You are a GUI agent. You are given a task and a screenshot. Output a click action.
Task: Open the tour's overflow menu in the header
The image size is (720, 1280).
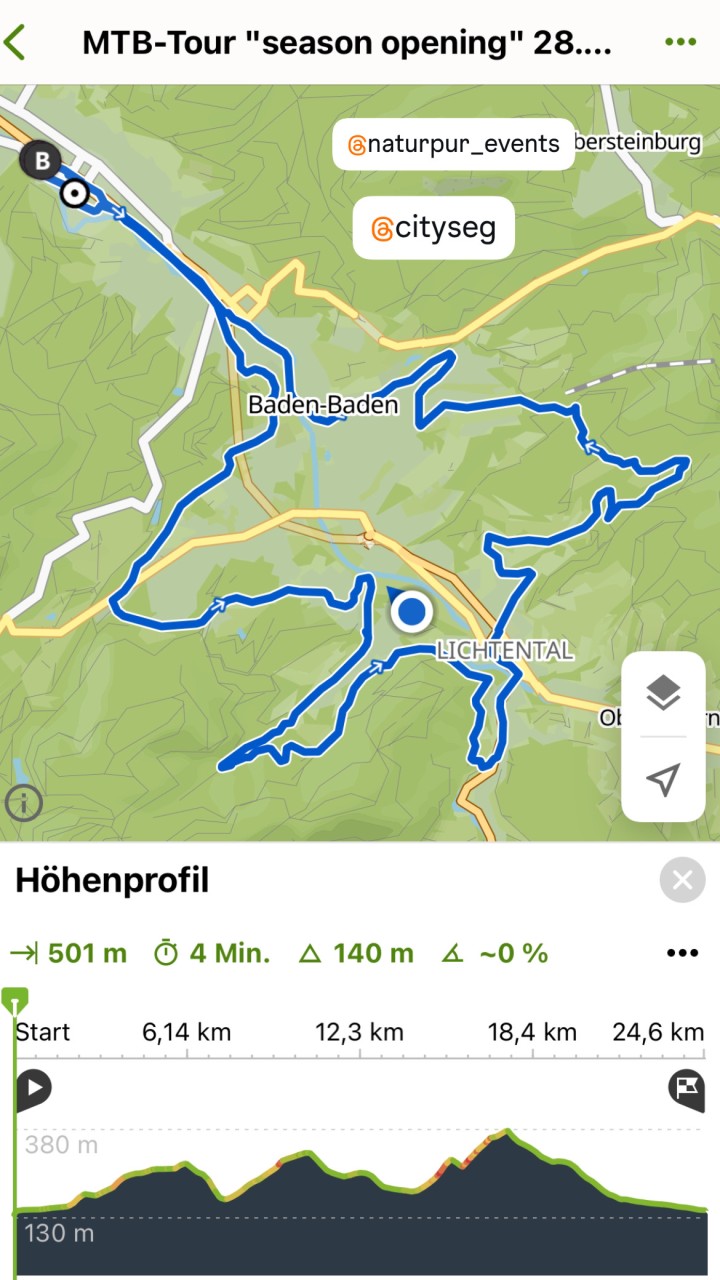[680, 42]
